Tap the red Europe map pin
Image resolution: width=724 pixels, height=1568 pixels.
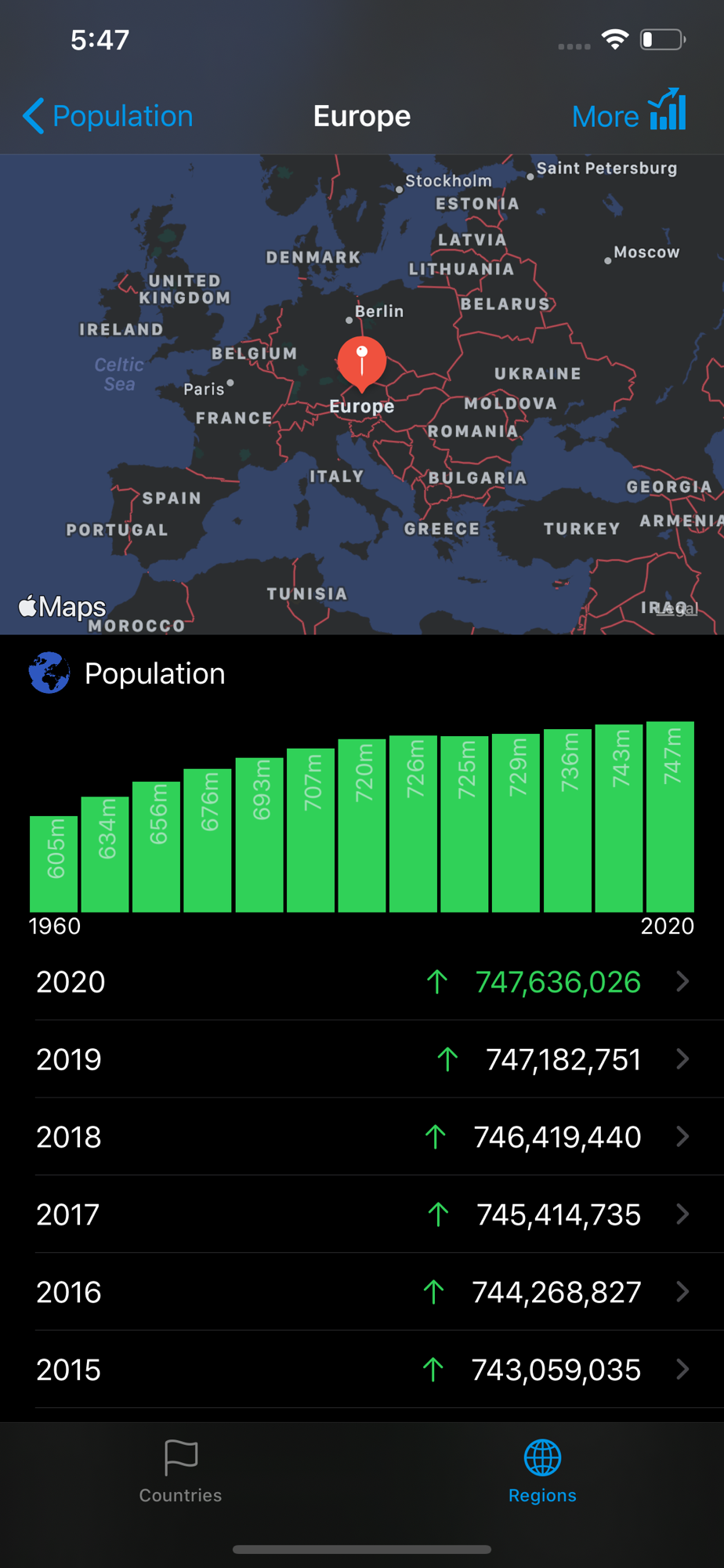361,365
